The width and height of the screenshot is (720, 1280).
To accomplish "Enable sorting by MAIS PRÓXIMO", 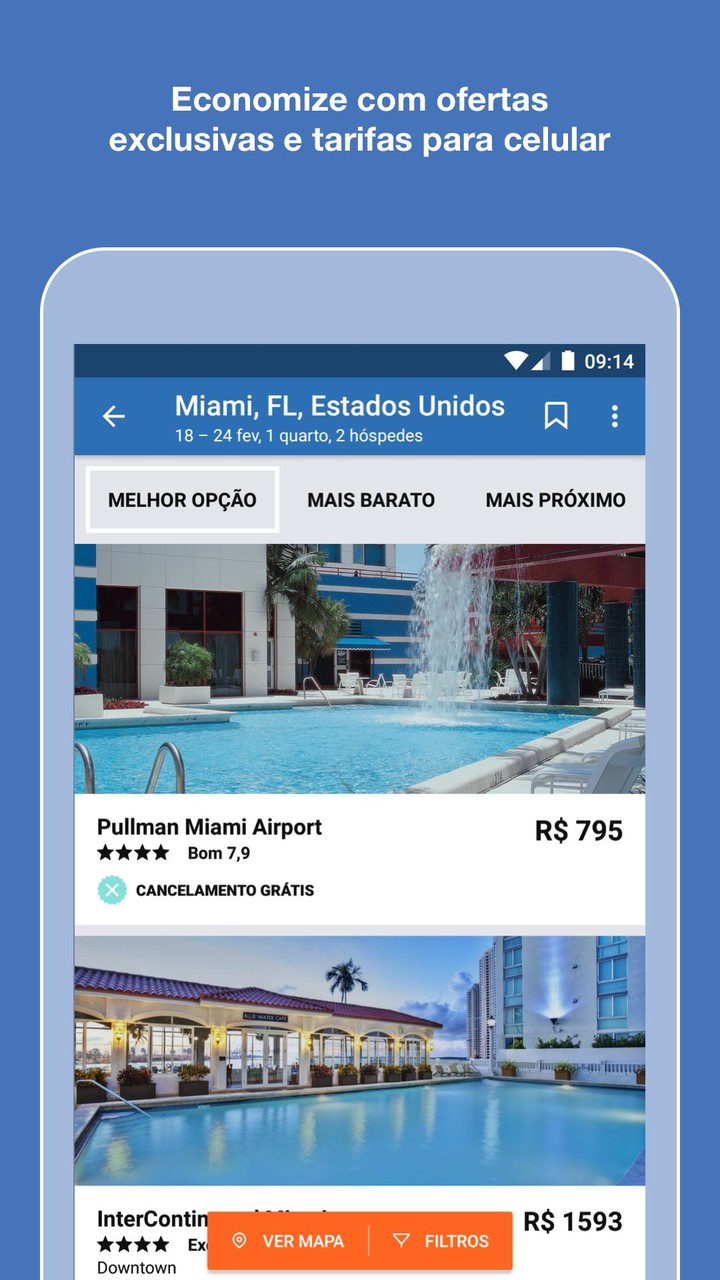I will point(556,500).
